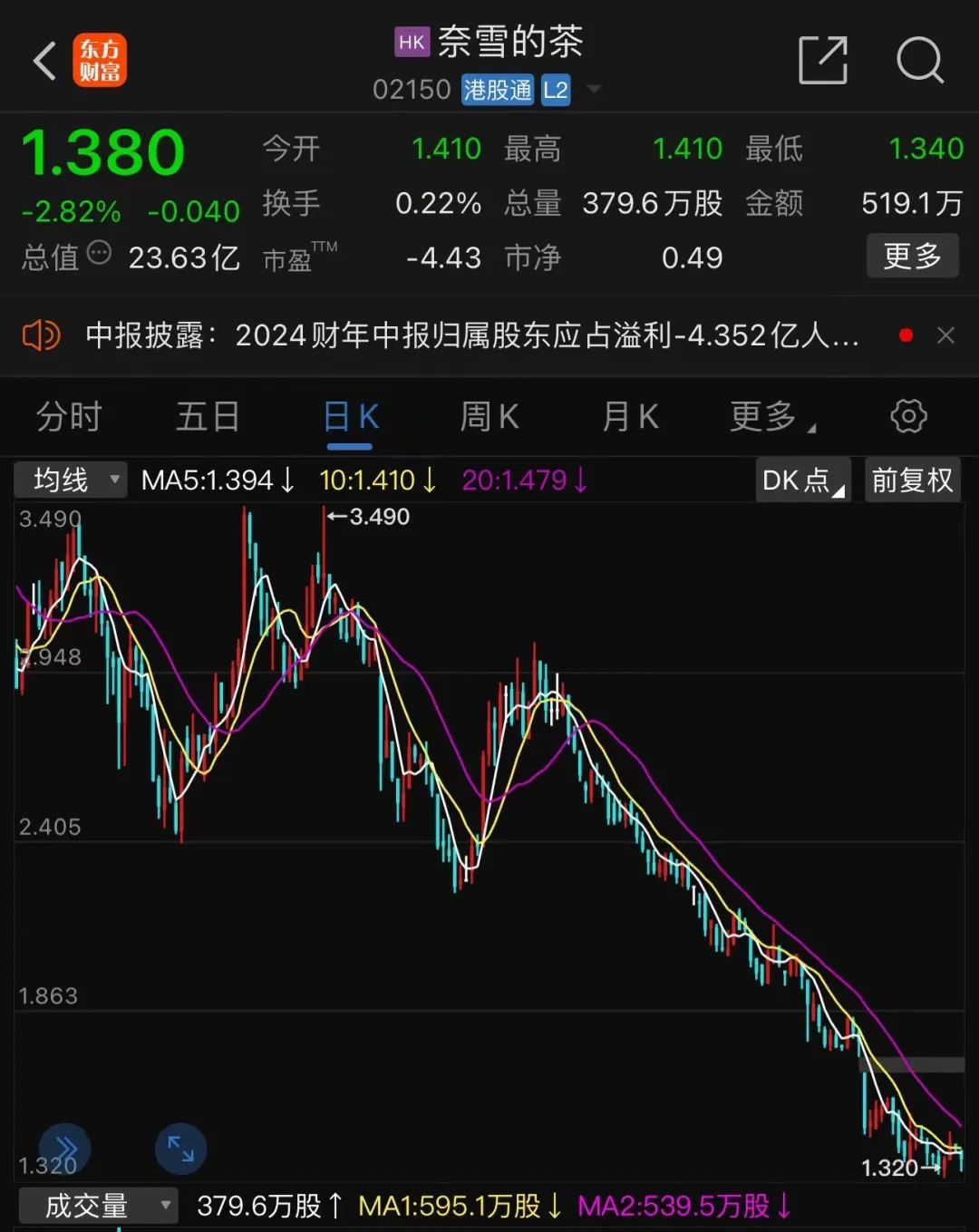Open the 成交量 indicator dropdown
979x1232 pixels.
(98, 1206)
